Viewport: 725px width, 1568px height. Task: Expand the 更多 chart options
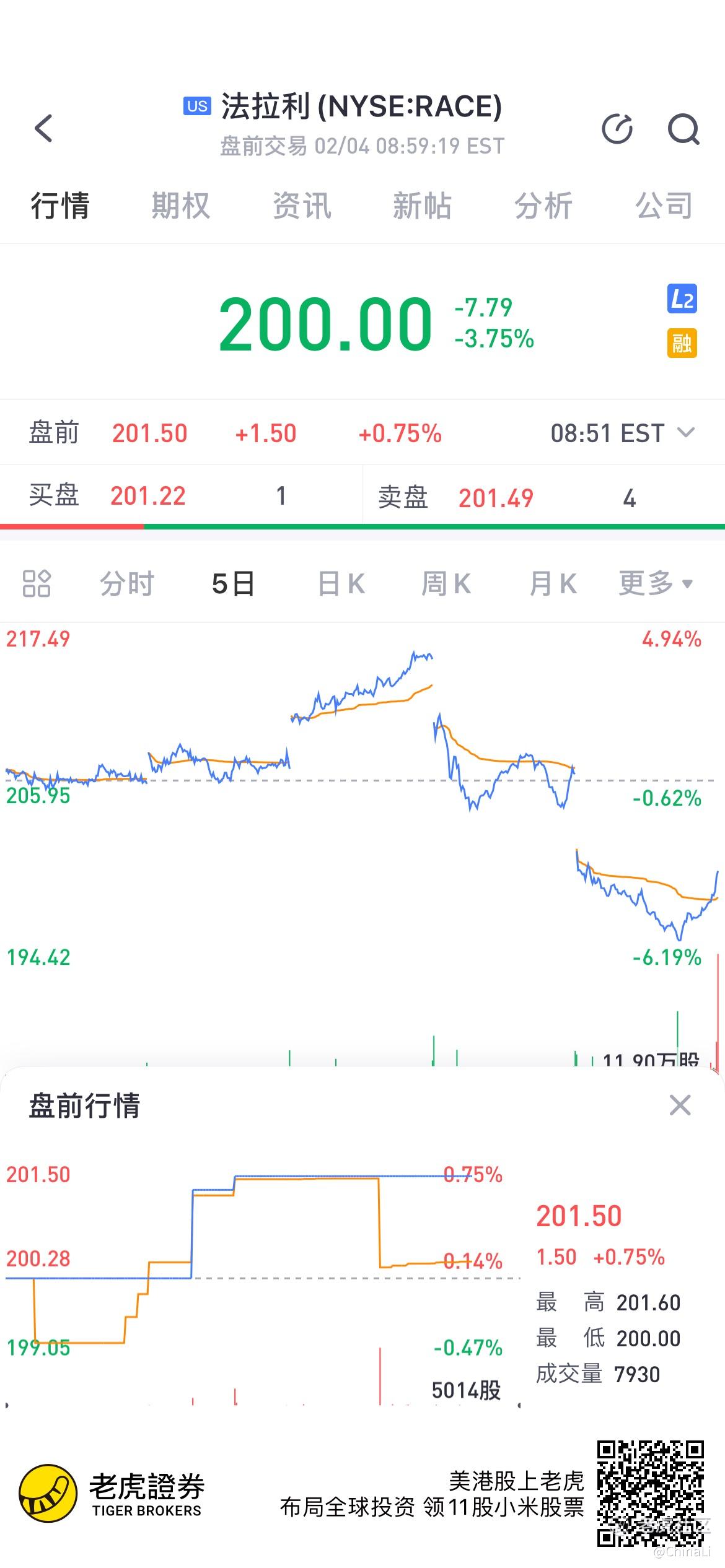pyautogui.click(x=656, y=583)
